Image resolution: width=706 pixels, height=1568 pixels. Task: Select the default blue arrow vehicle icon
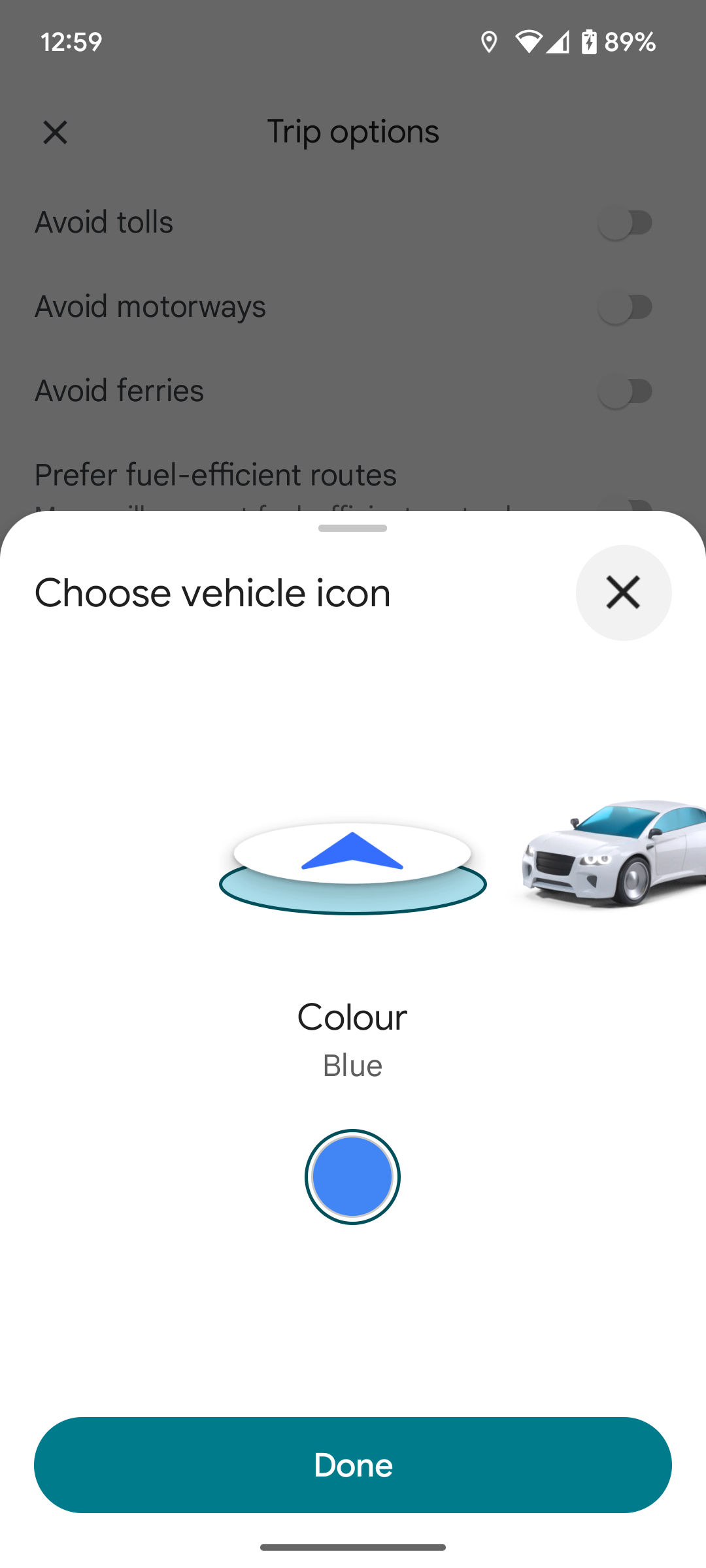(x=353, y=862)
